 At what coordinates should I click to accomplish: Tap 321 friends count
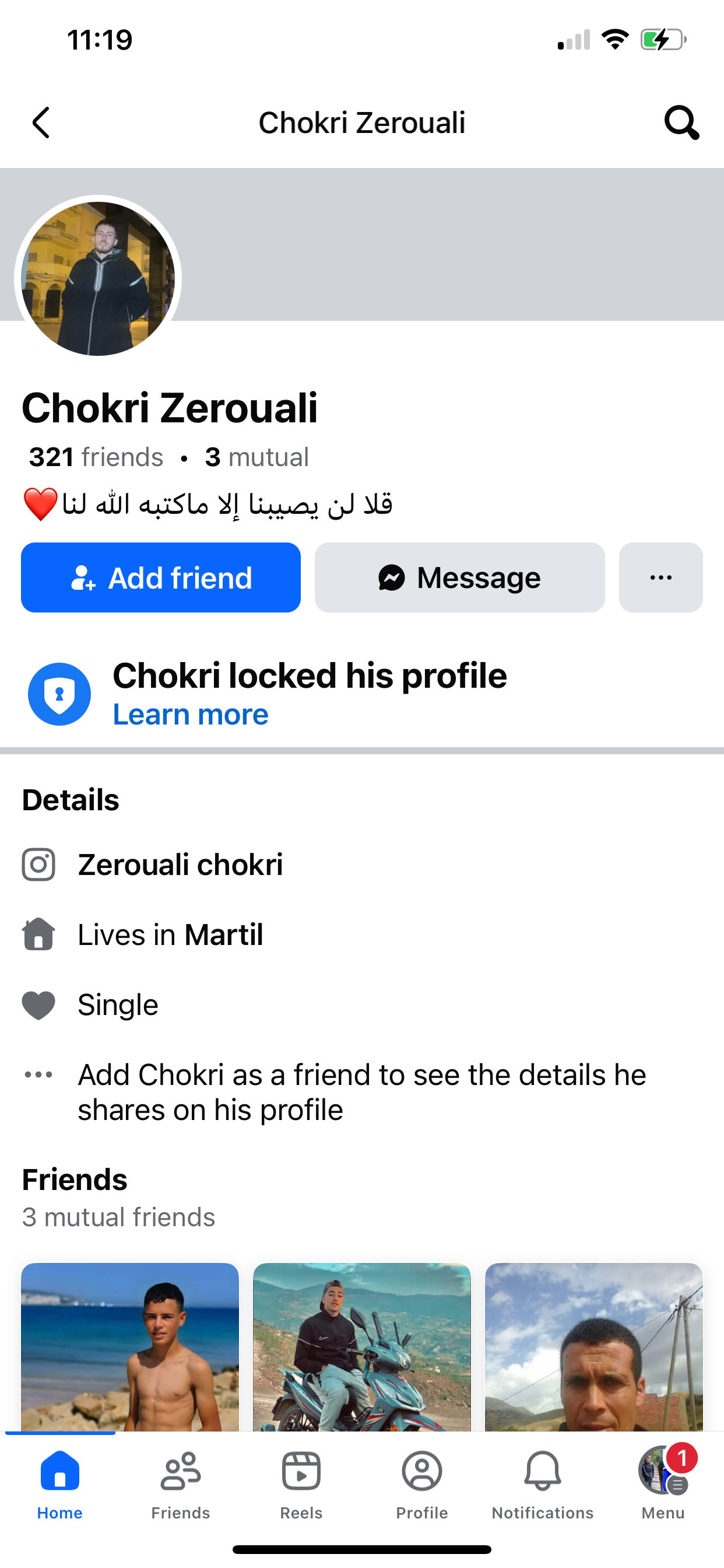coord(96,457)
